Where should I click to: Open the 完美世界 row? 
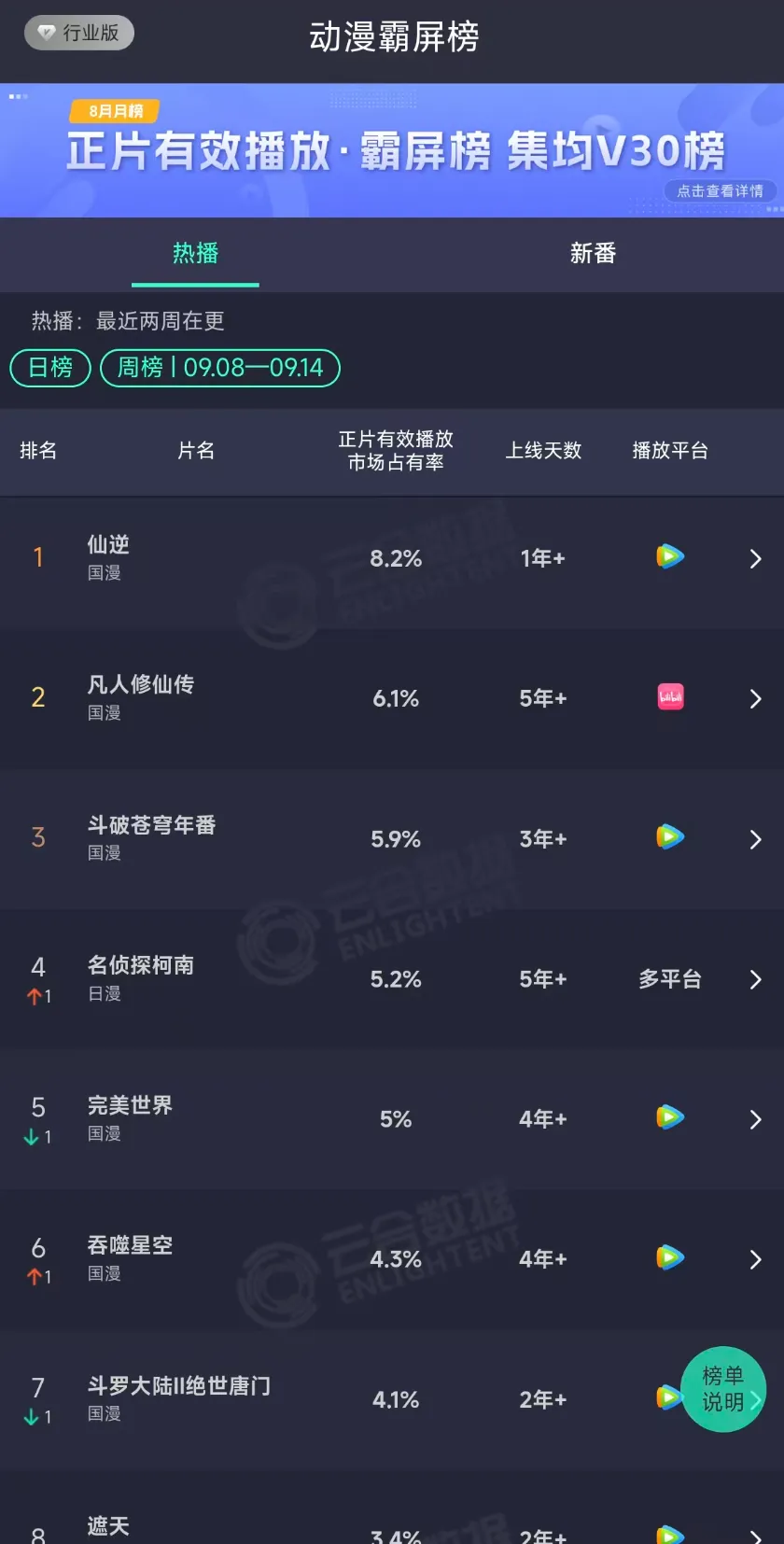click(x=392, y=1118)
